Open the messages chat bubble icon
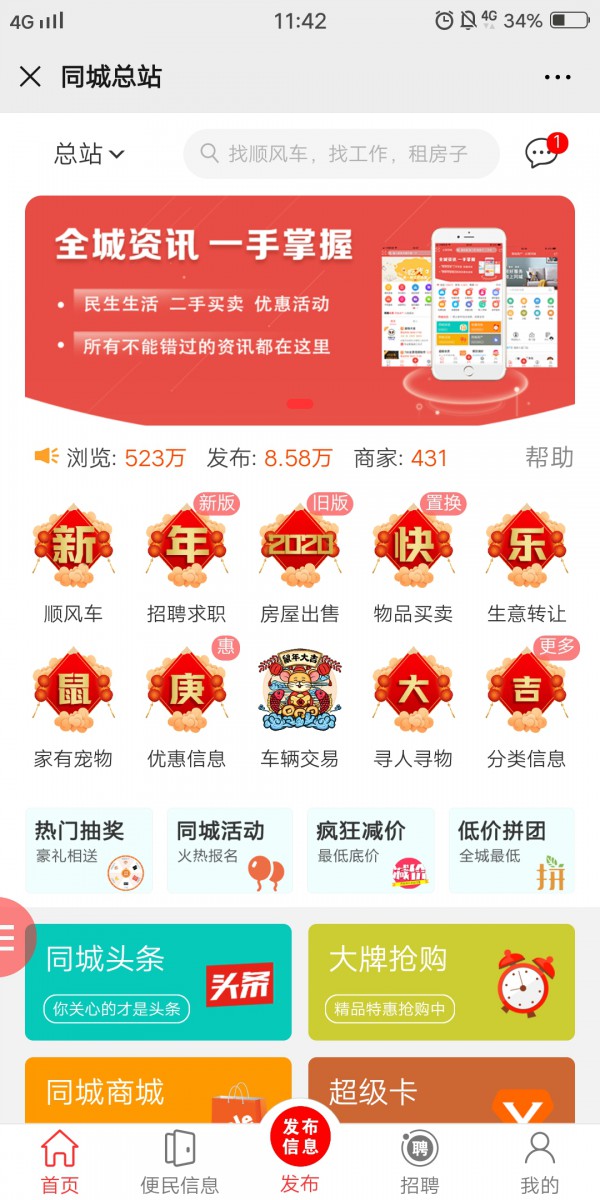Screen dimensions: 600x1200 tap(542, 153)
